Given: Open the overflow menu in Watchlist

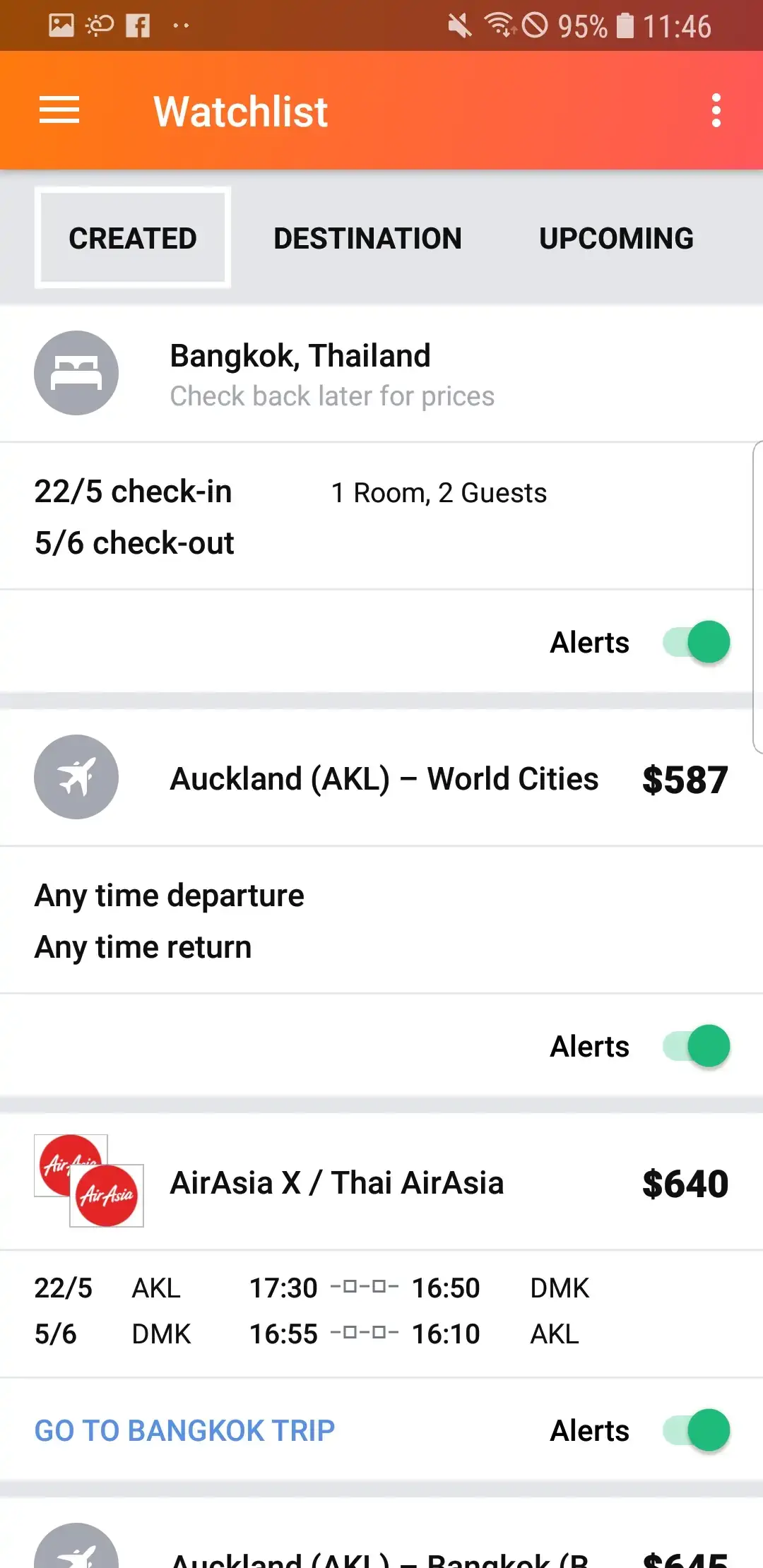Looking at the screenshot, I should click(716, 110).
